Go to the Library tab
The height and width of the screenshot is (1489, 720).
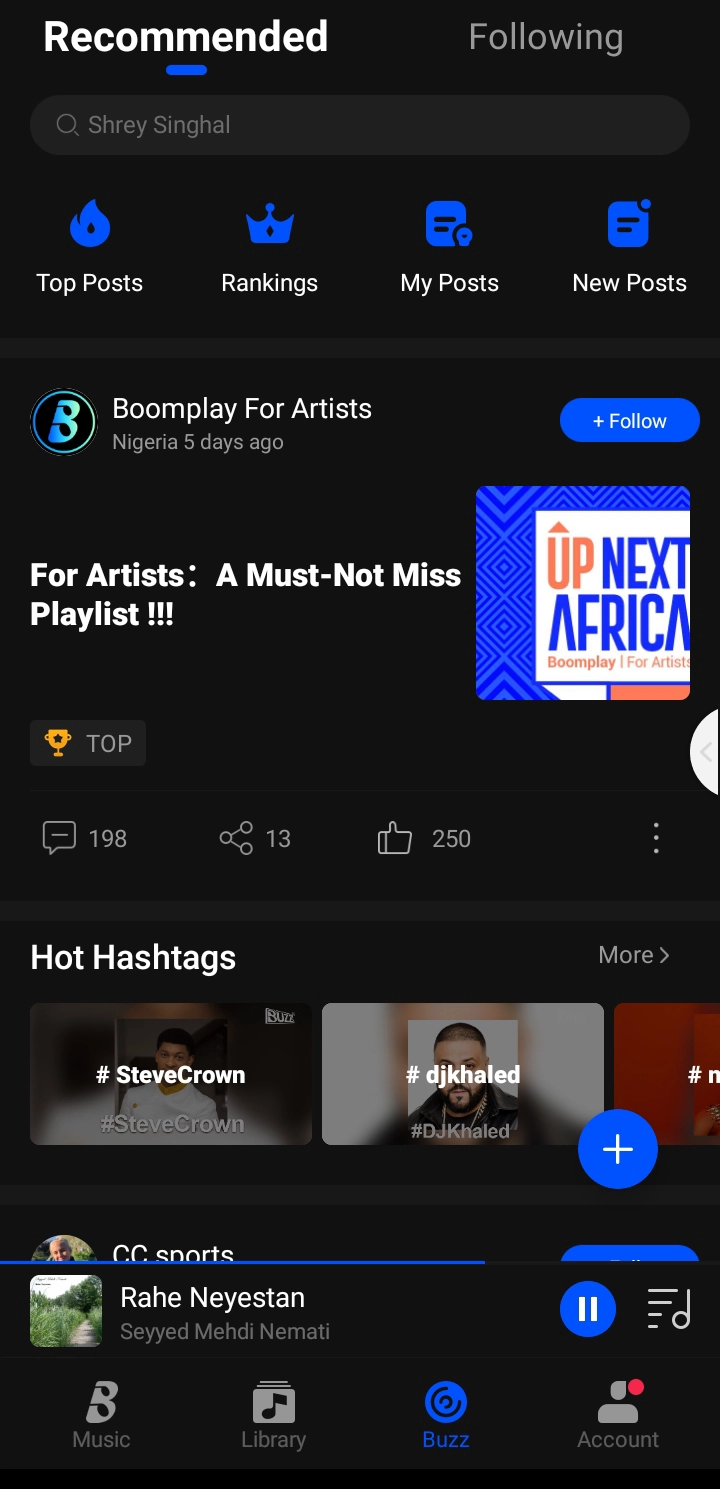(x=273, y=1415)
